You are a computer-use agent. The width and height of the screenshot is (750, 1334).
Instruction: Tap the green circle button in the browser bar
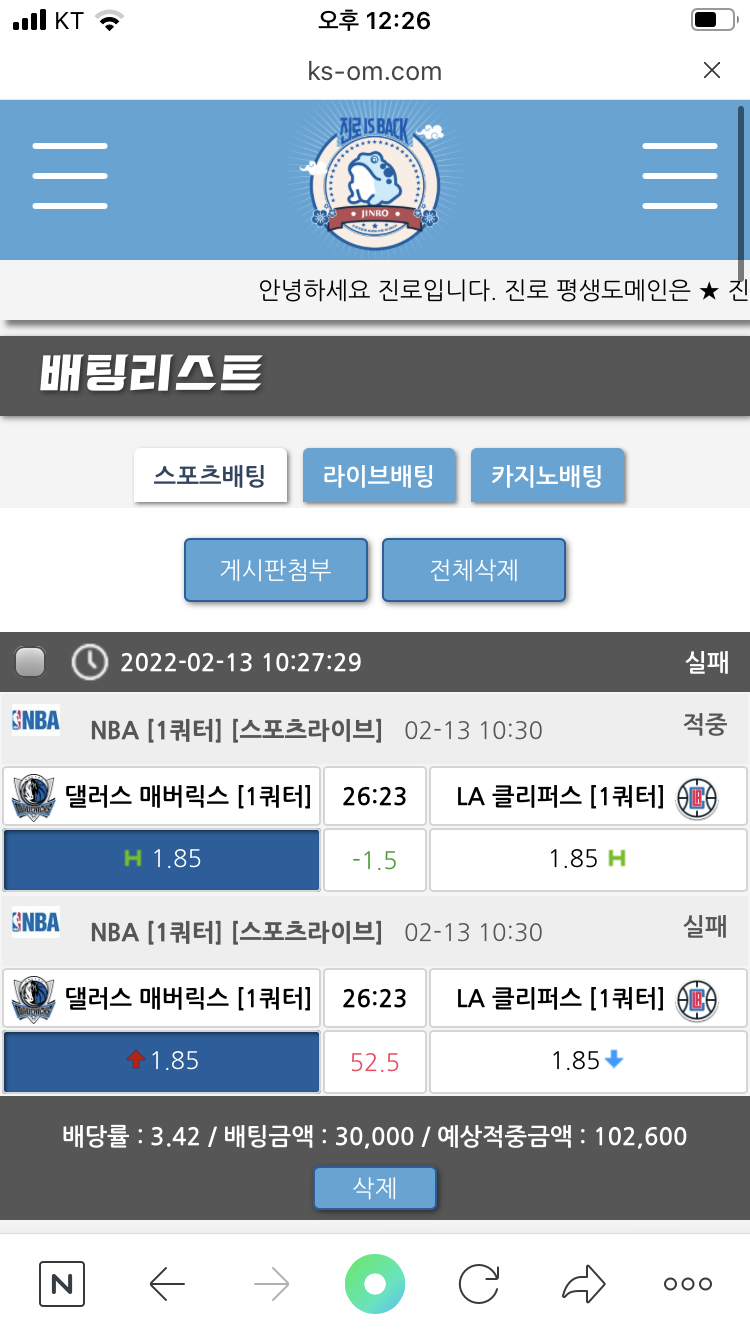[375, 1284]
